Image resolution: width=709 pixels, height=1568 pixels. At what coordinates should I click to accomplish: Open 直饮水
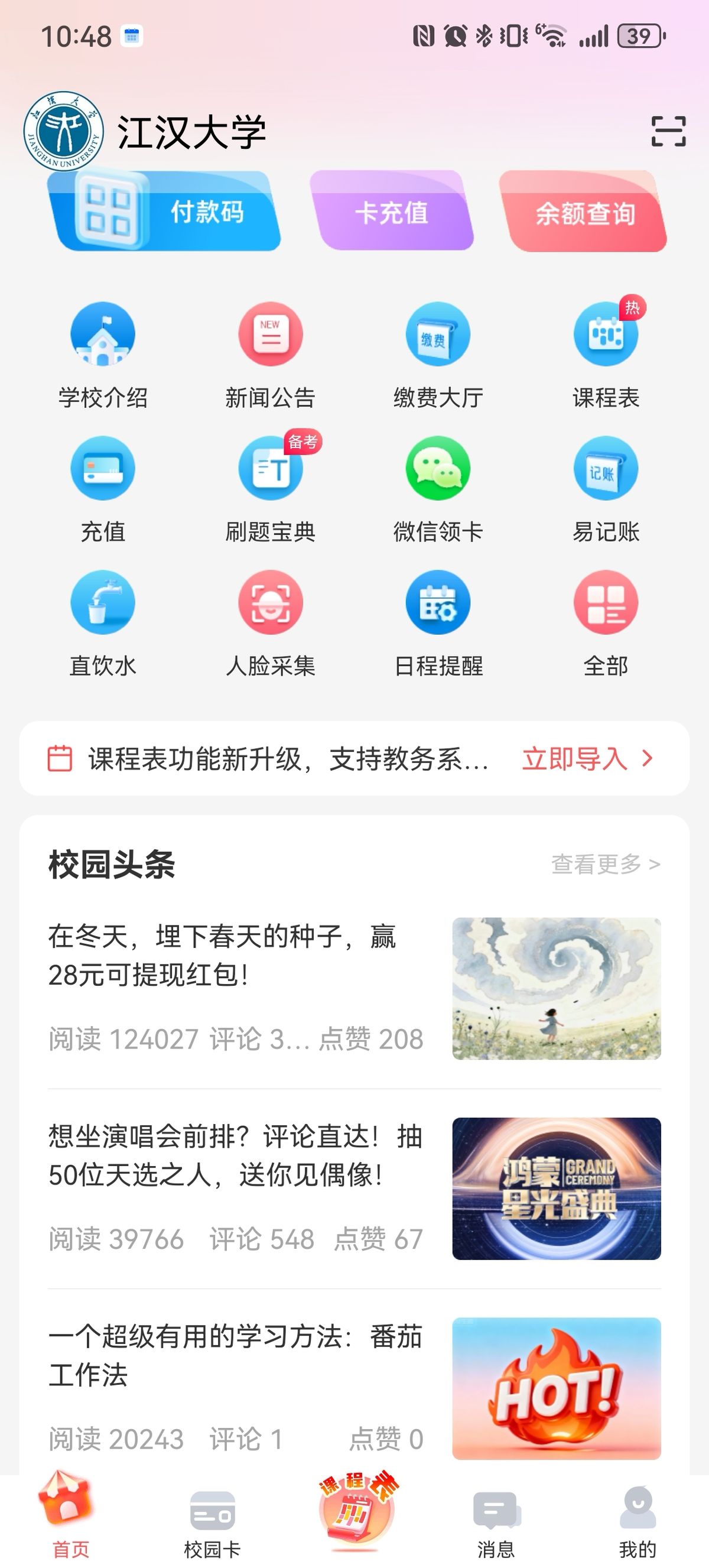coord(103,624)
